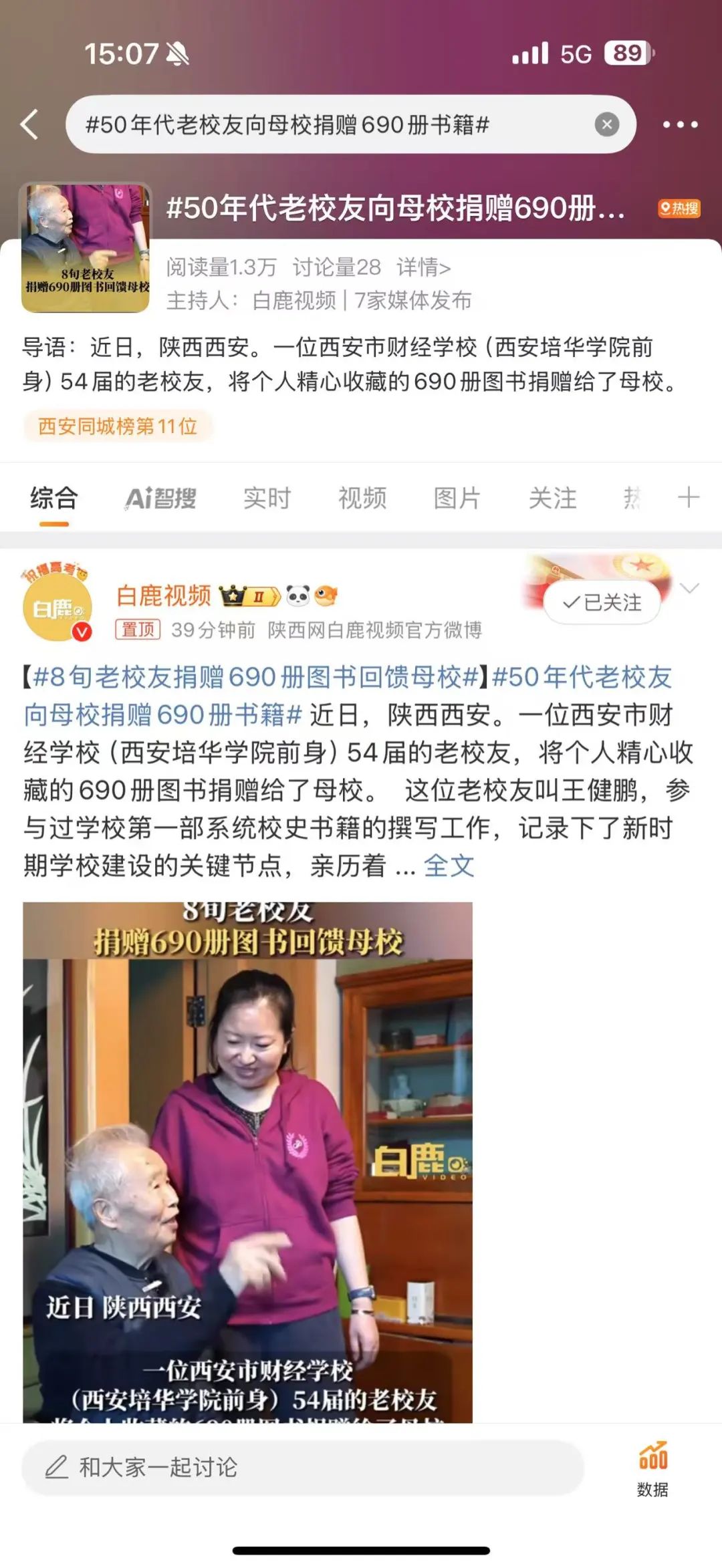Open the 和大家一起讨论 comment field
The width and height of the screenshot is (722, 1568).
coord(302,1468)
